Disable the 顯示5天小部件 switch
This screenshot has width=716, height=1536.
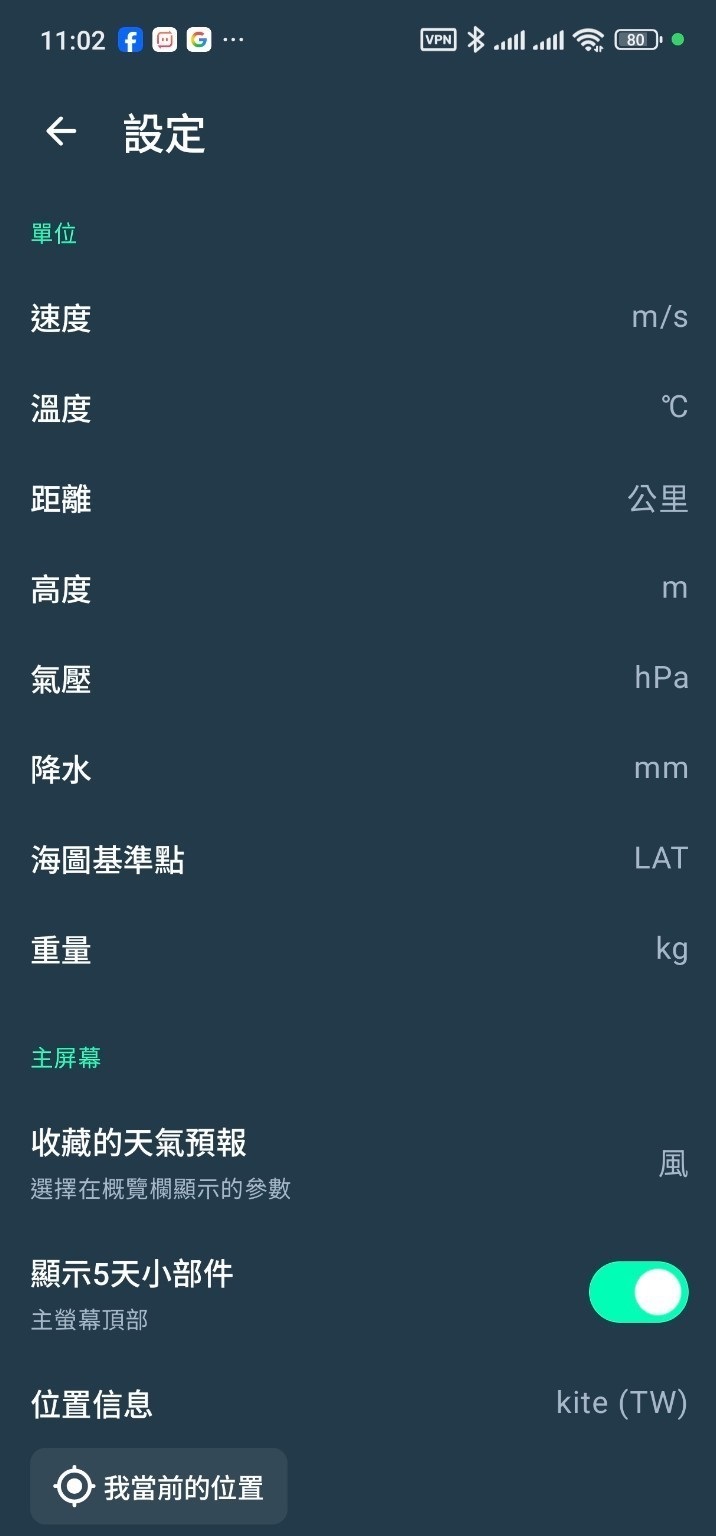[638, 1292]
